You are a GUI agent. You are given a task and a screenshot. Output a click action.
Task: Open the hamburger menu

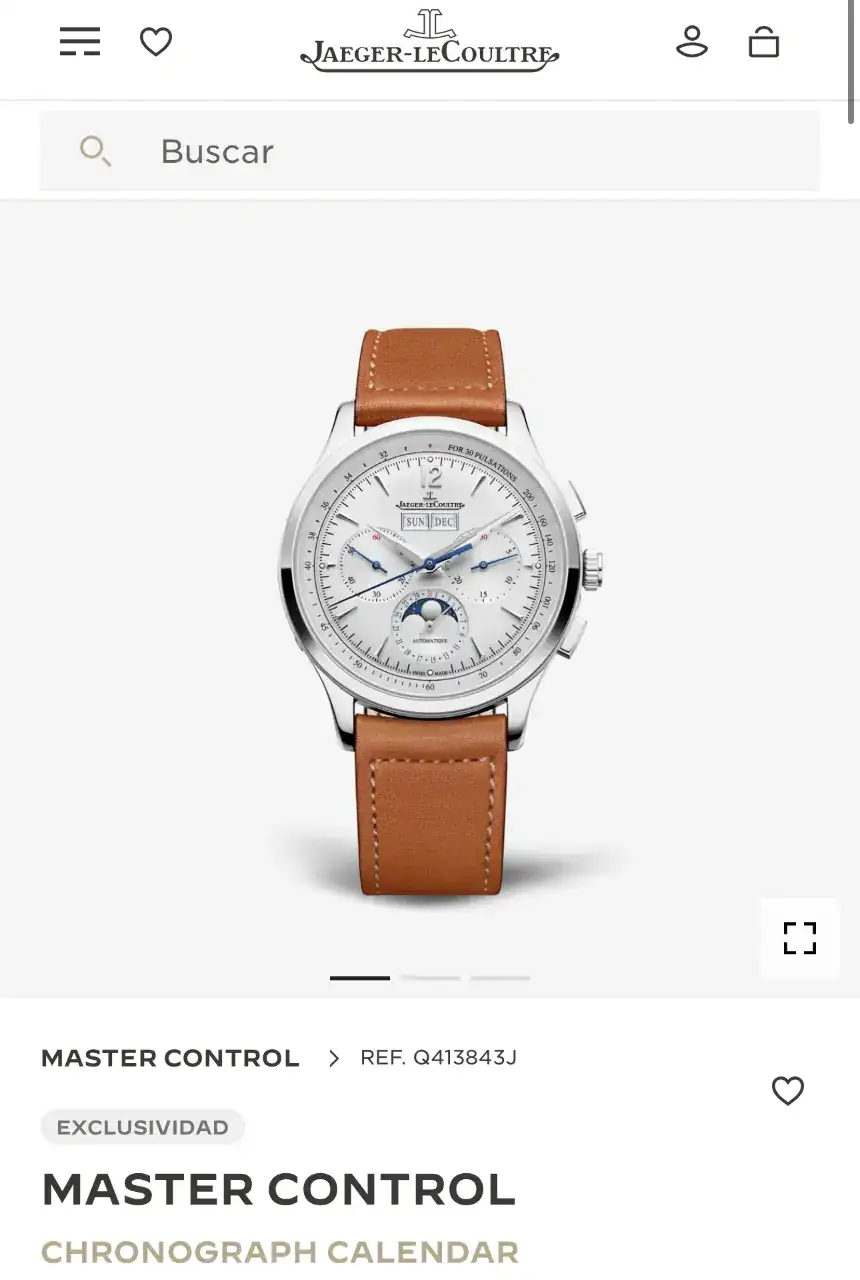80,42
